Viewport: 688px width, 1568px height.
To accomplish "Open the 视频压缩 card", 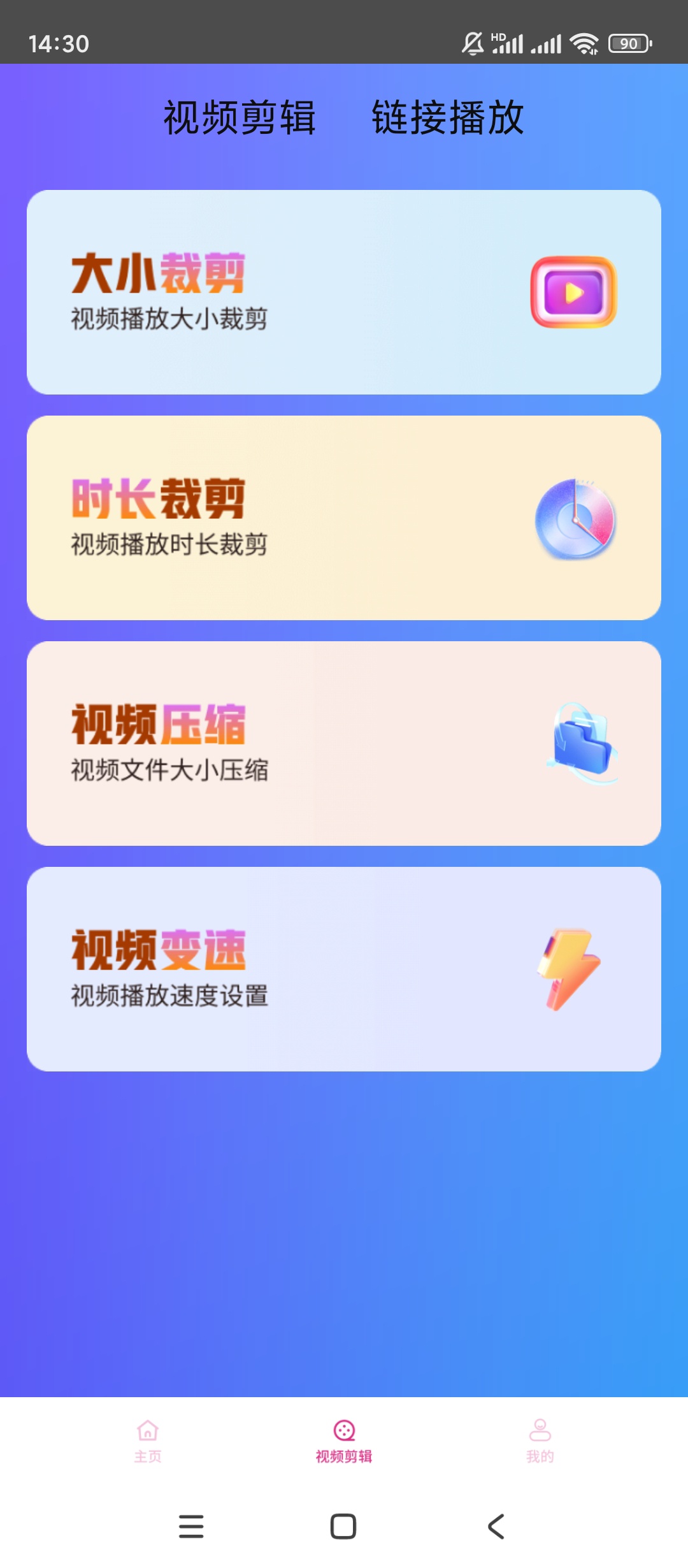I will [x=344, y=743].
